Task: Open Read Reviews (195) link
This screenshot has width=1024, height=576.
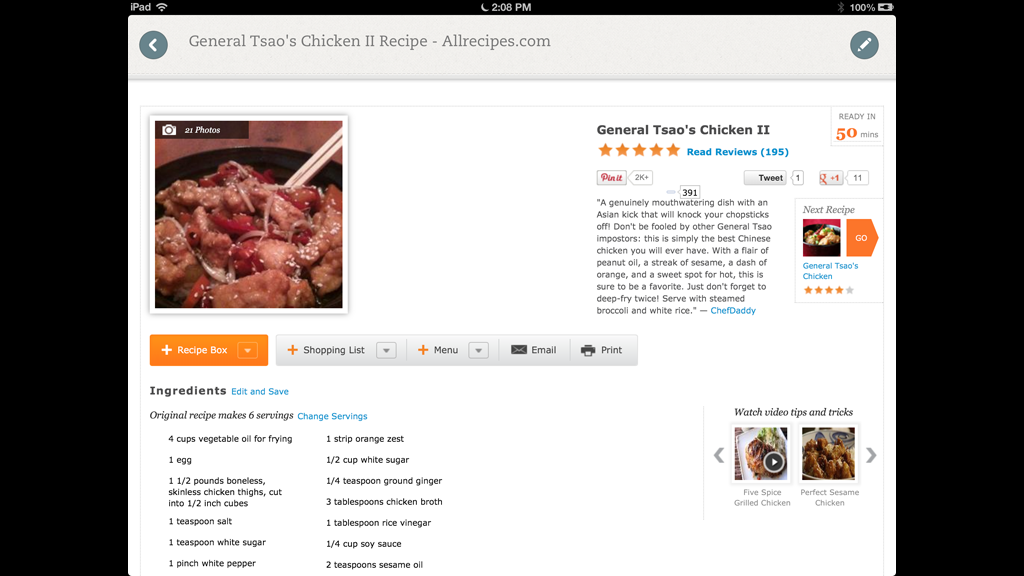Action: tap(737, 152)
